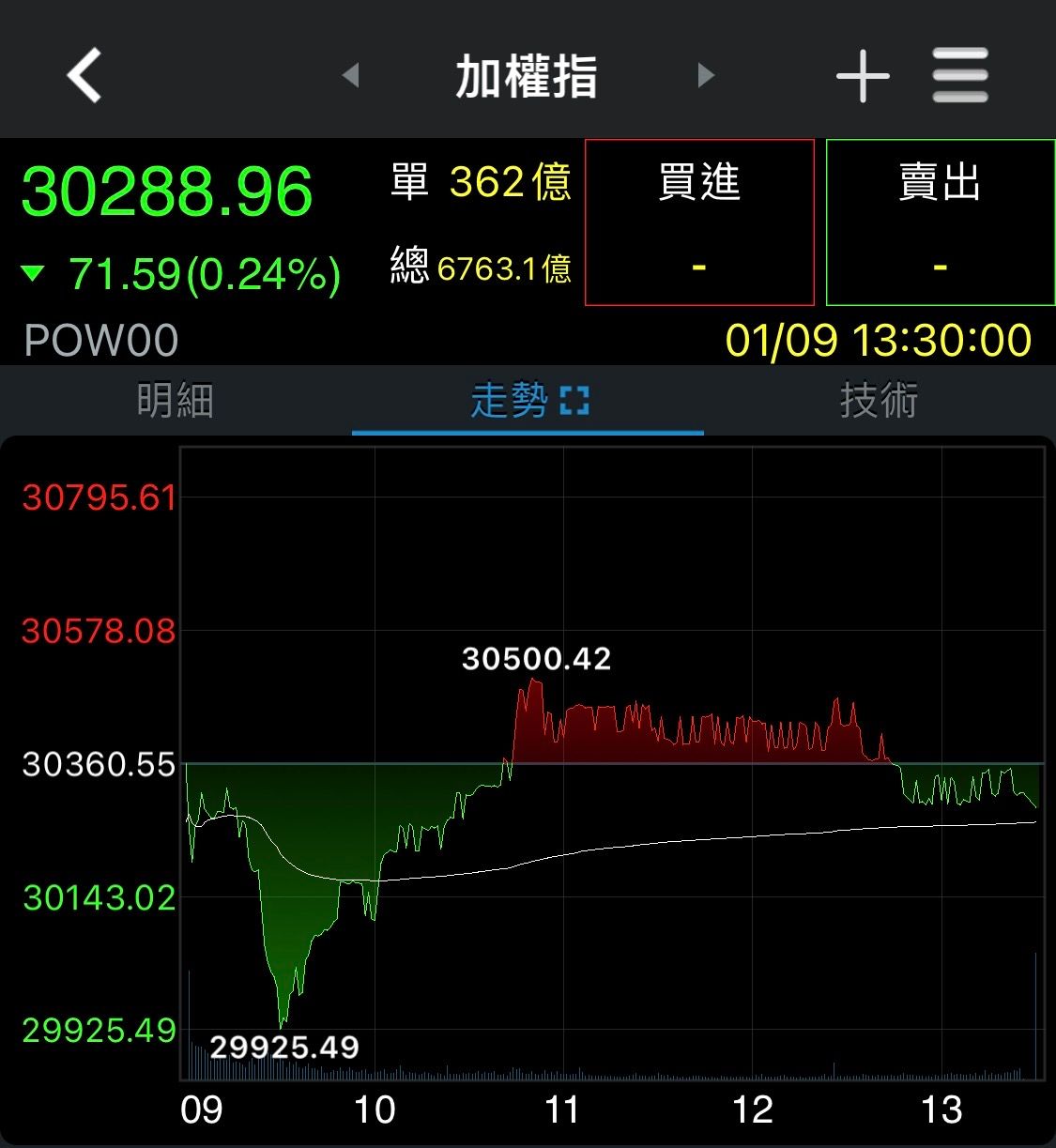Tap the POW00 symbol label
Image resolution: width=1056 pixels, height=1148 pixels.
pos(100,340)
